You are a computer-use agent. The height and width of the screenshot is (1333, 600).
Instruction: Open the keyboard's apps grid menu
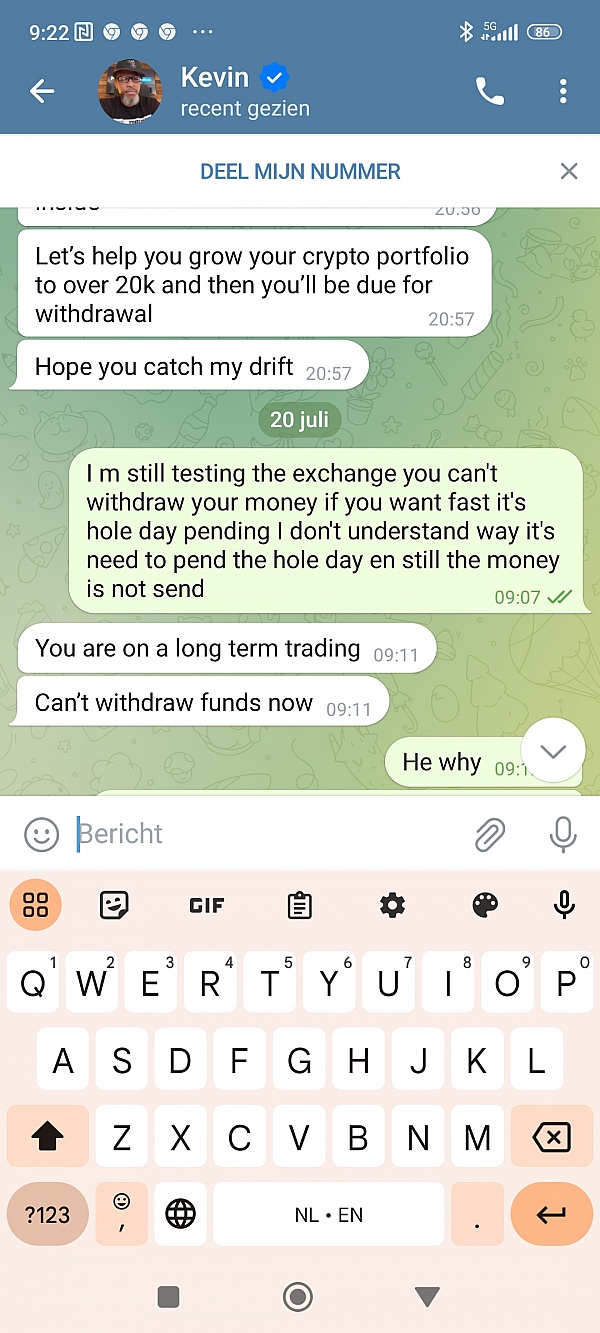coord(35,906)
